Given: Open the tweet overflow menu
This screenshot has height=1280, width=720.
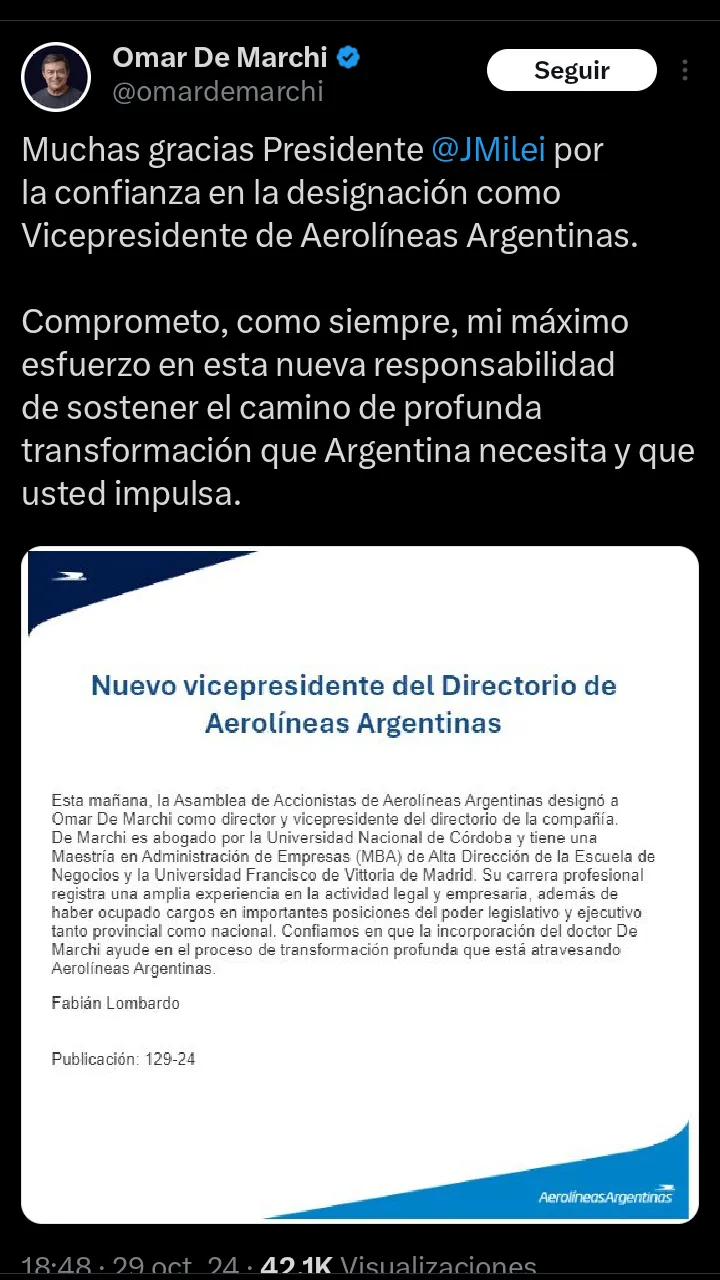Looking at the screenshot, I should click(685, 71).
